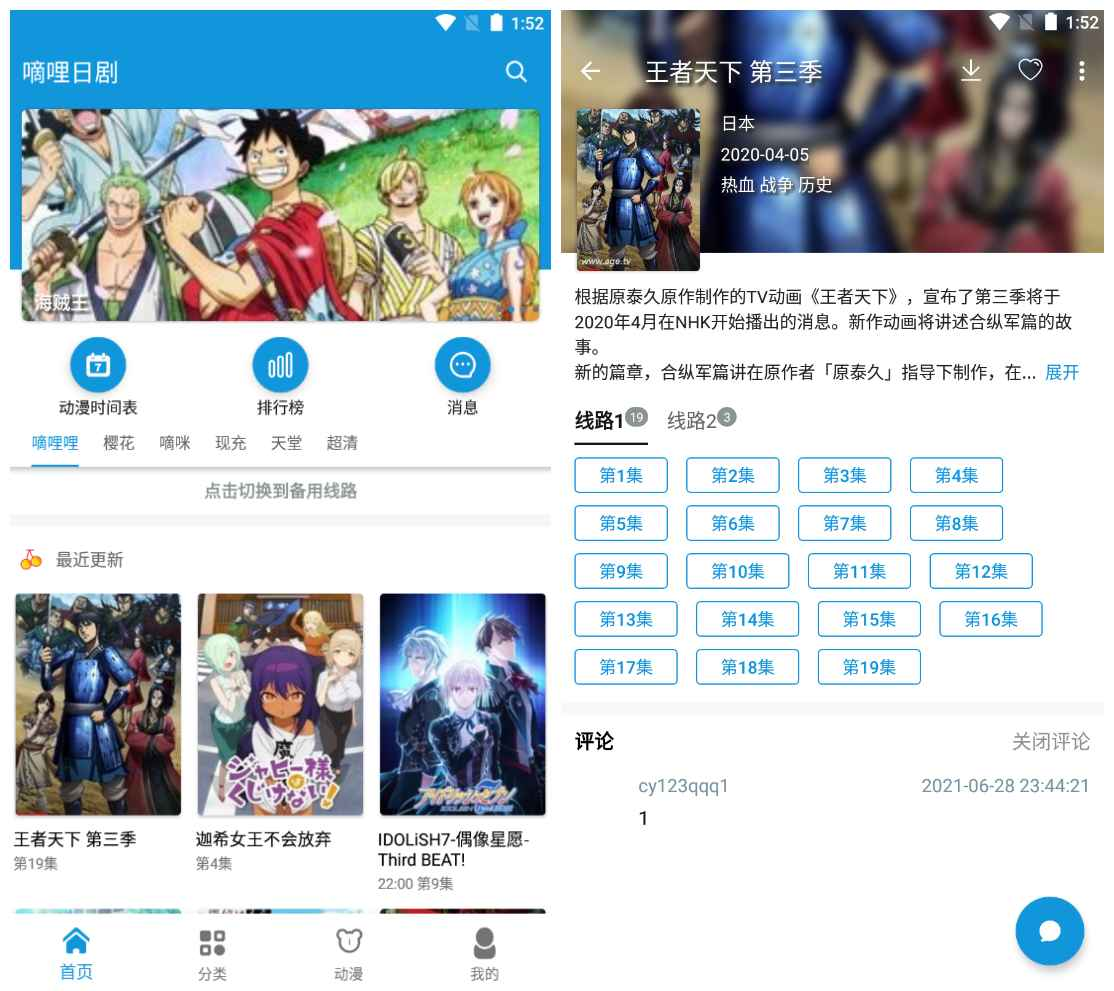This screenshot has width=1114, height=991.
Task: Favorite this anime with the heart icon
Action: tap(1029, 70)
